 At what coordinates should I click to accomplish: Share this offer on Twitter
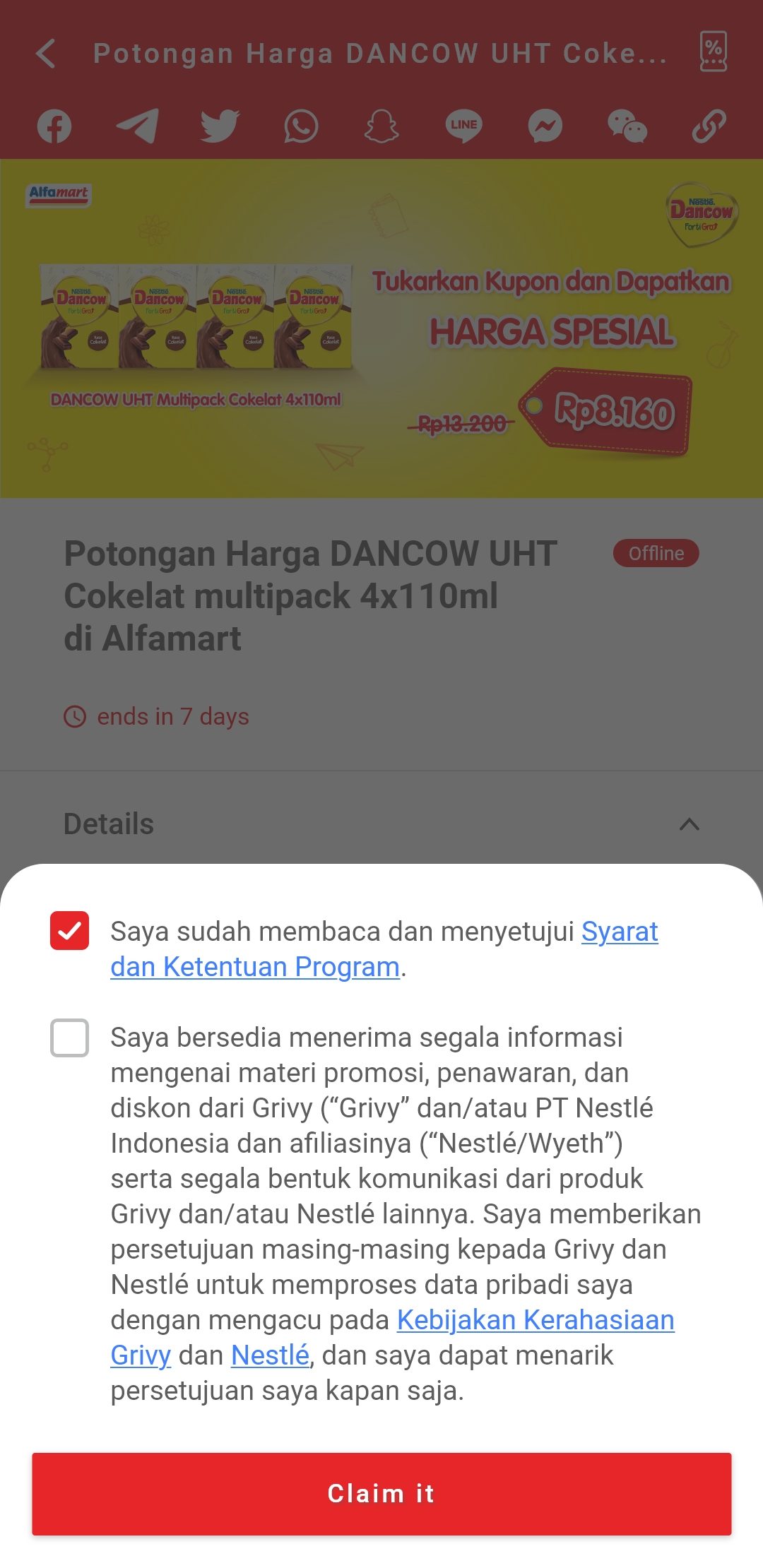click(220, 126)
